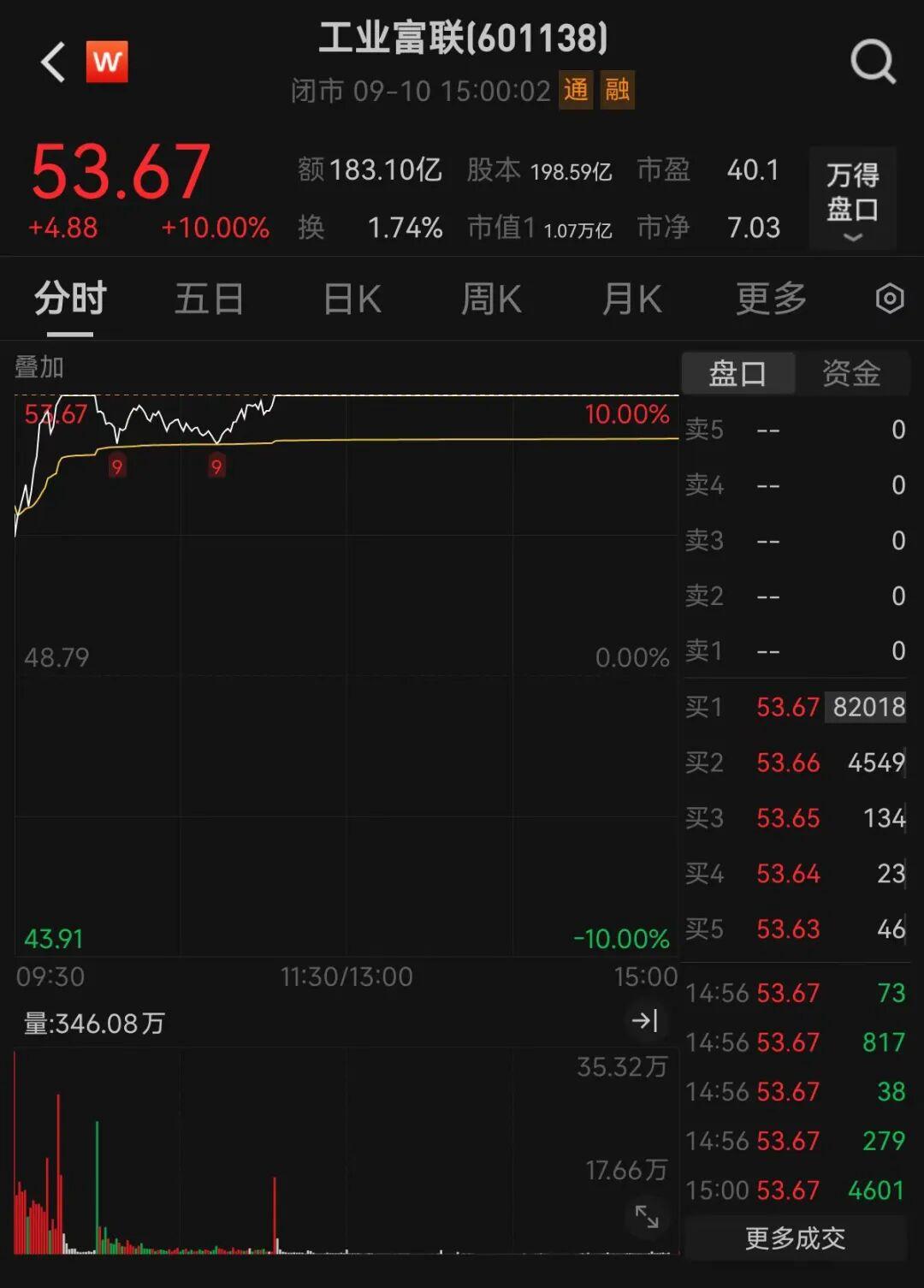Select the 周K chart tab
Screen dimensions: 924x1288
point(491,300)
